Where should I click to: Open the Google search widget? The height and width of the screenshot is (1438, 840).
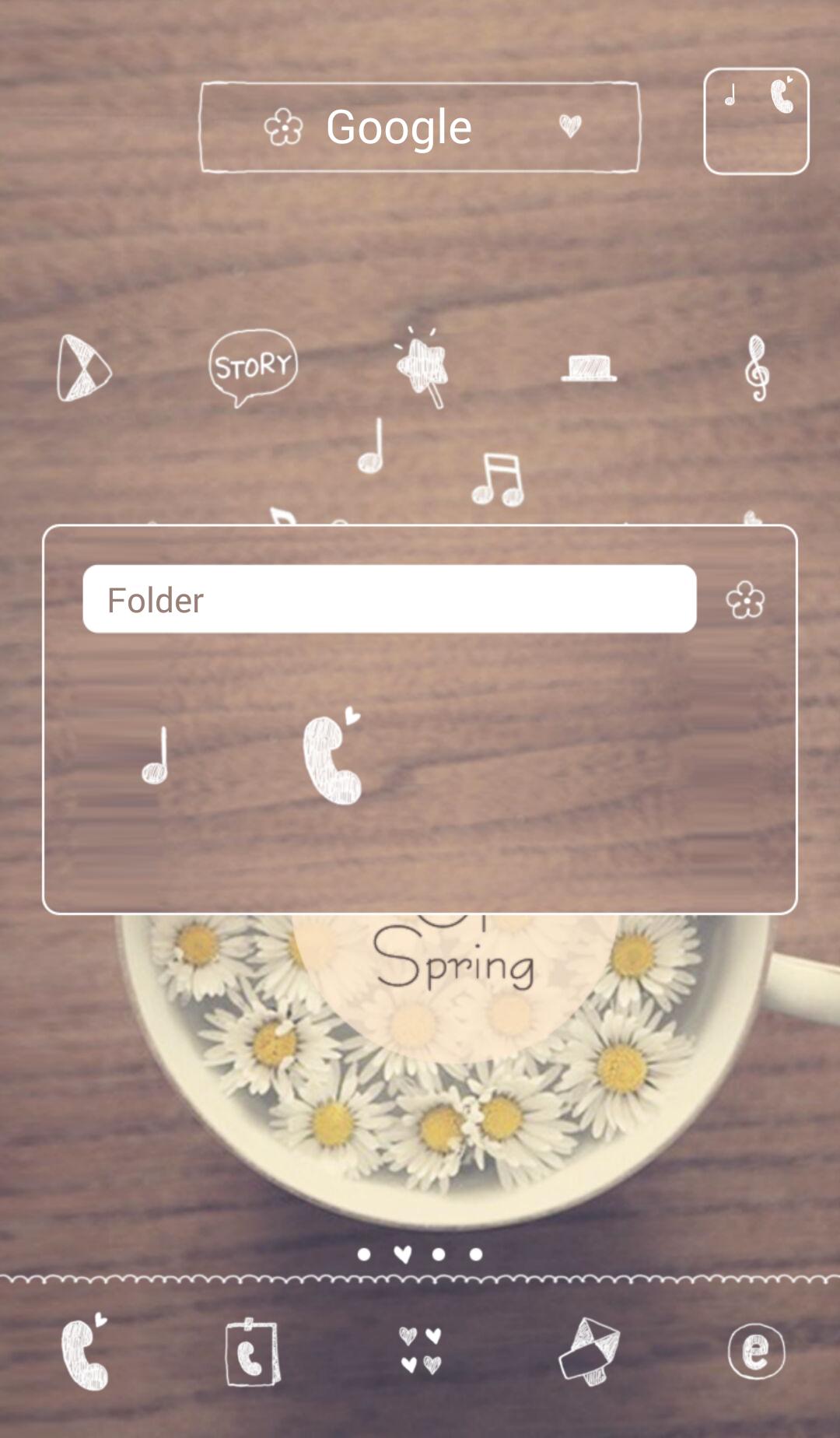tap(420, 127)
